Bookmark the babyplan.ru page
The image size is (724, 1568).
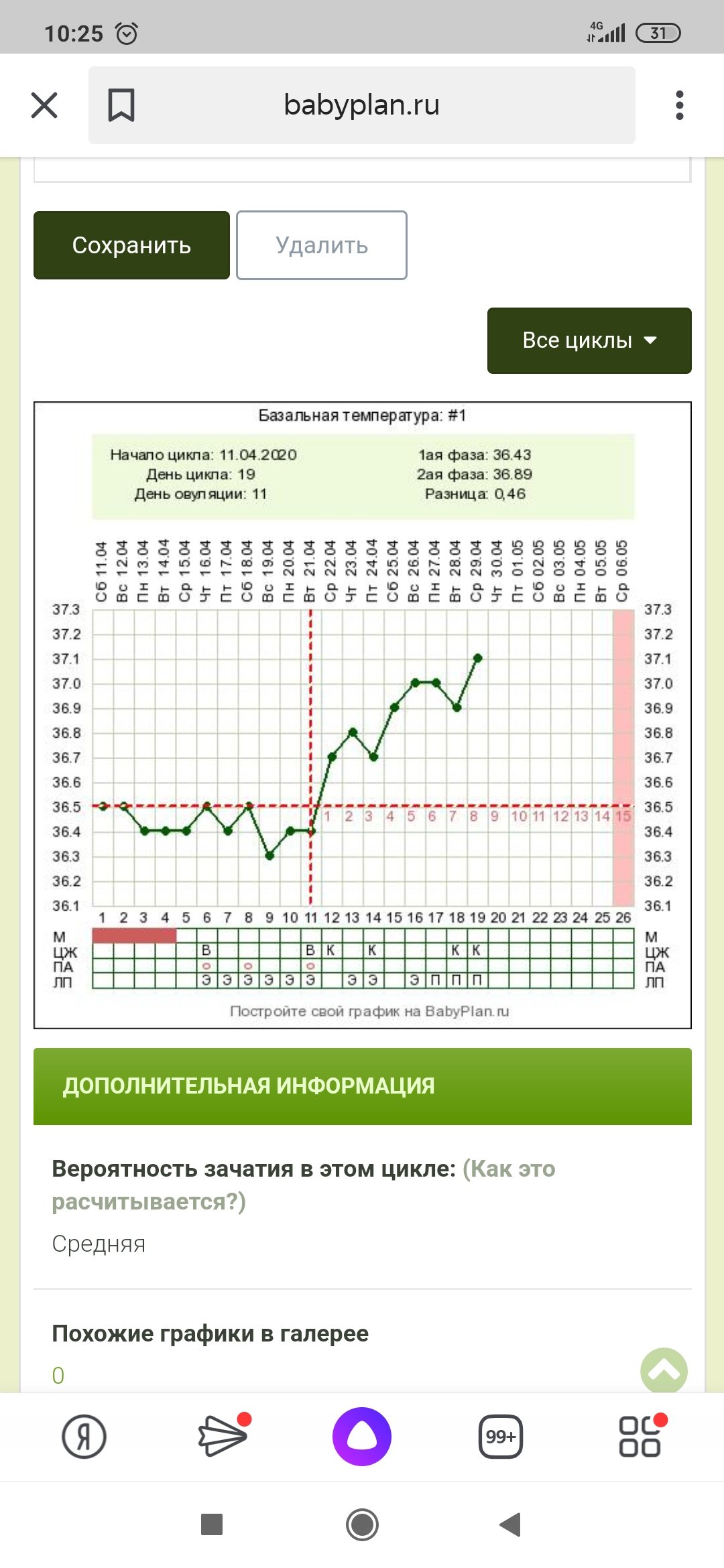tap(121, 105)
